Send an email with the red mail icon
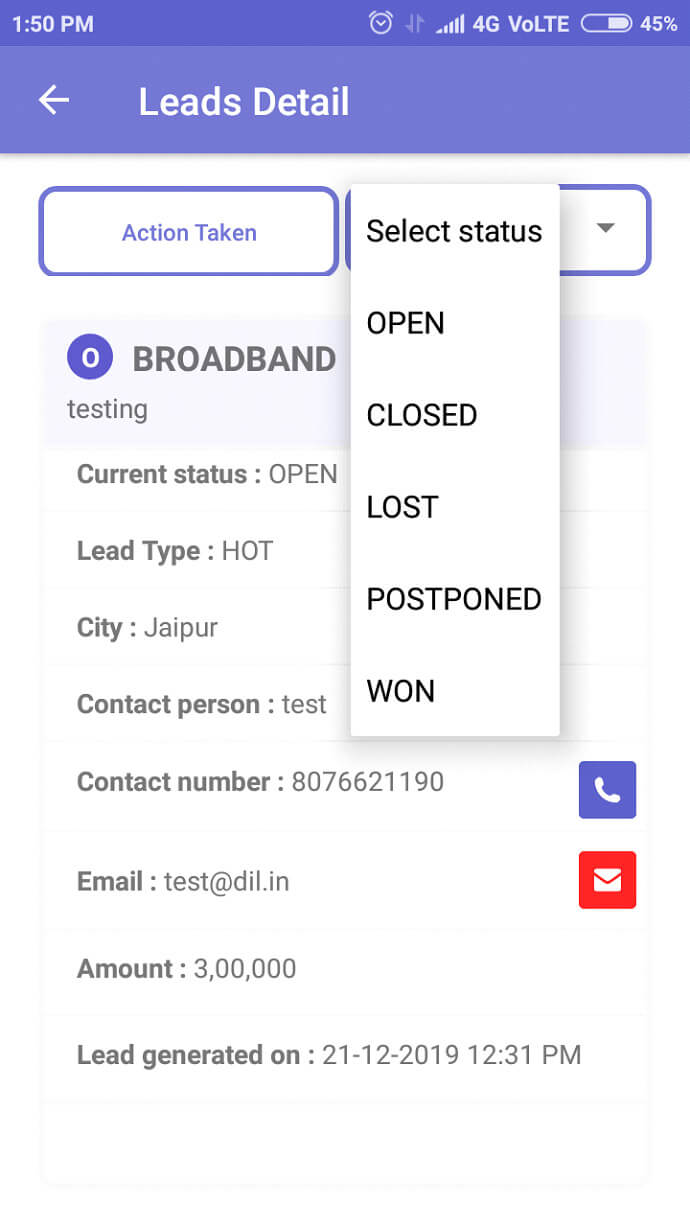The height and width of the screenshot is (1227, 690). 607,880
